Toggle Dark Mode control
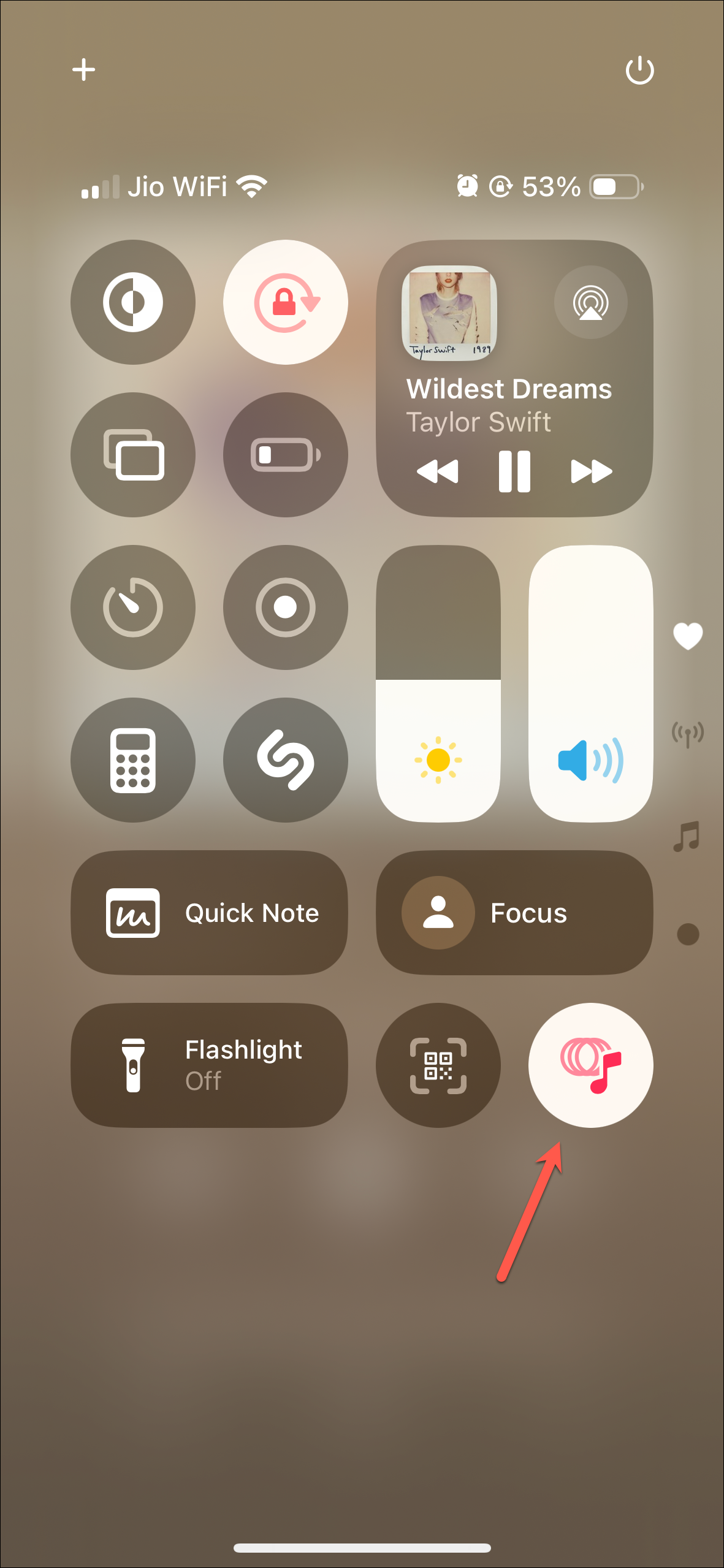The width and height of the screenshot is (724, 1568). (133, 302)
